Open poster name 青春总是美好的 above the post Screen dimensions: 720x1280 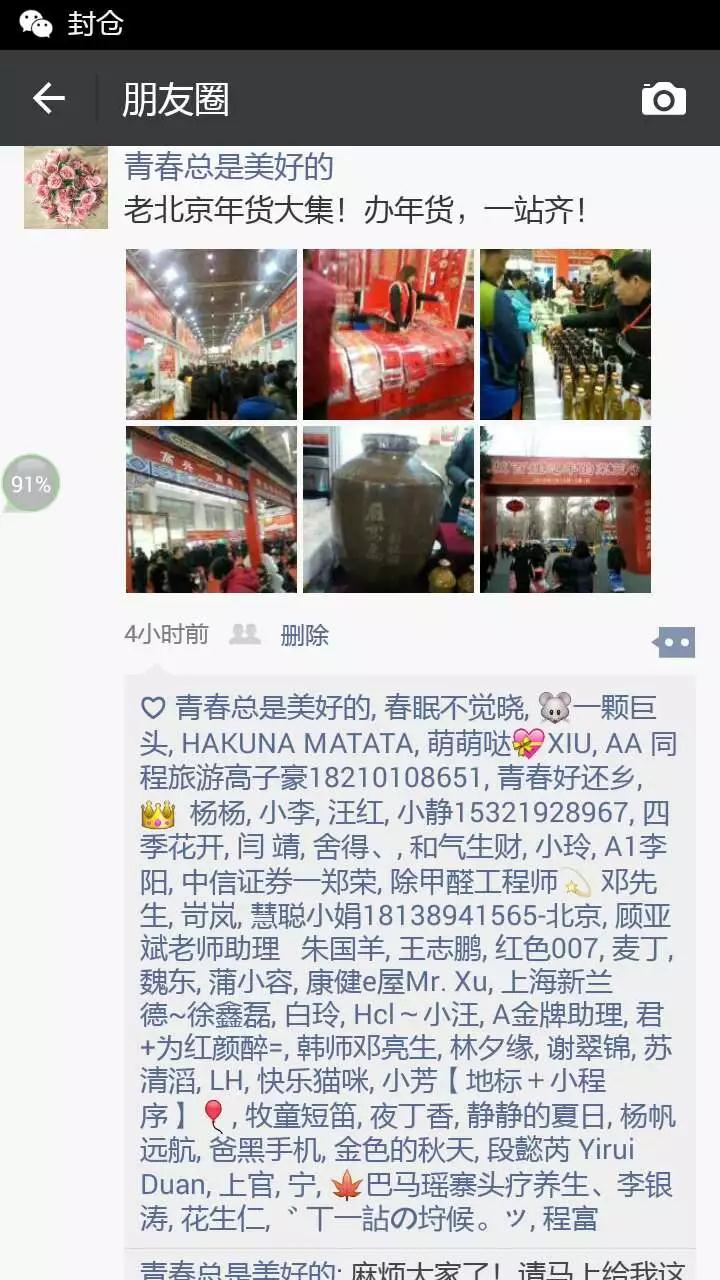pos(228,167)
